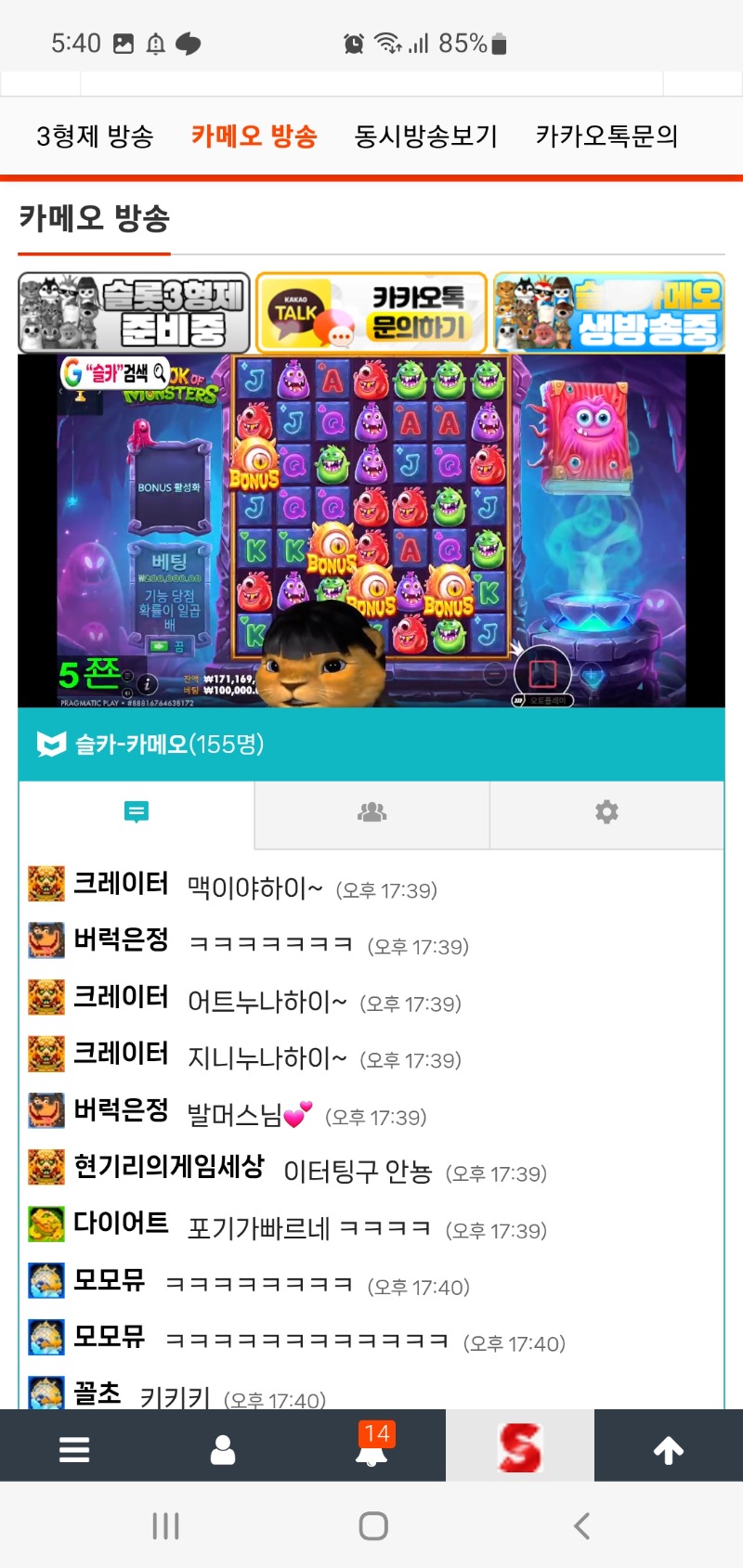Tap the live slot broadcast video
Screen dimensions: 743x1568
(371, 530)
